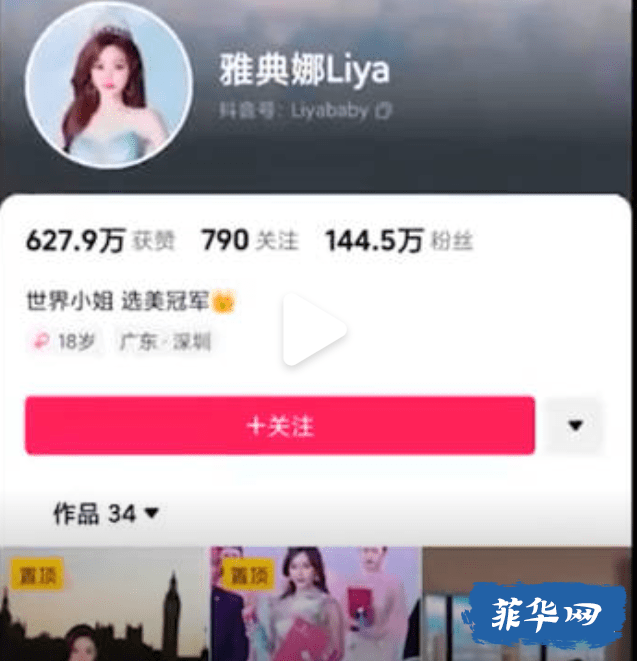Open the 作品 34 sort dropdown

click(106, 514)
